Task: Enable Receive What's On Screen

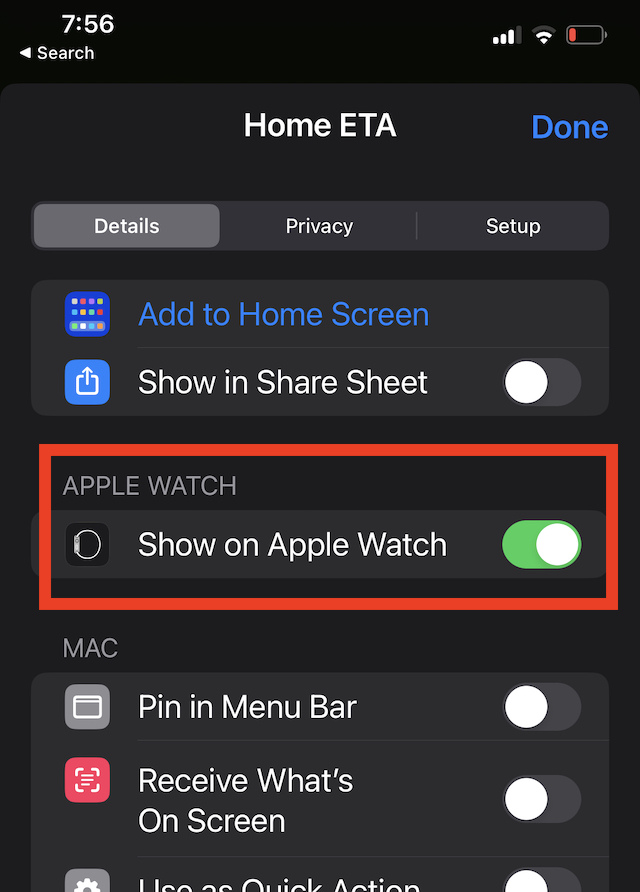Action: pyautogui.click(x=541, y=799)
